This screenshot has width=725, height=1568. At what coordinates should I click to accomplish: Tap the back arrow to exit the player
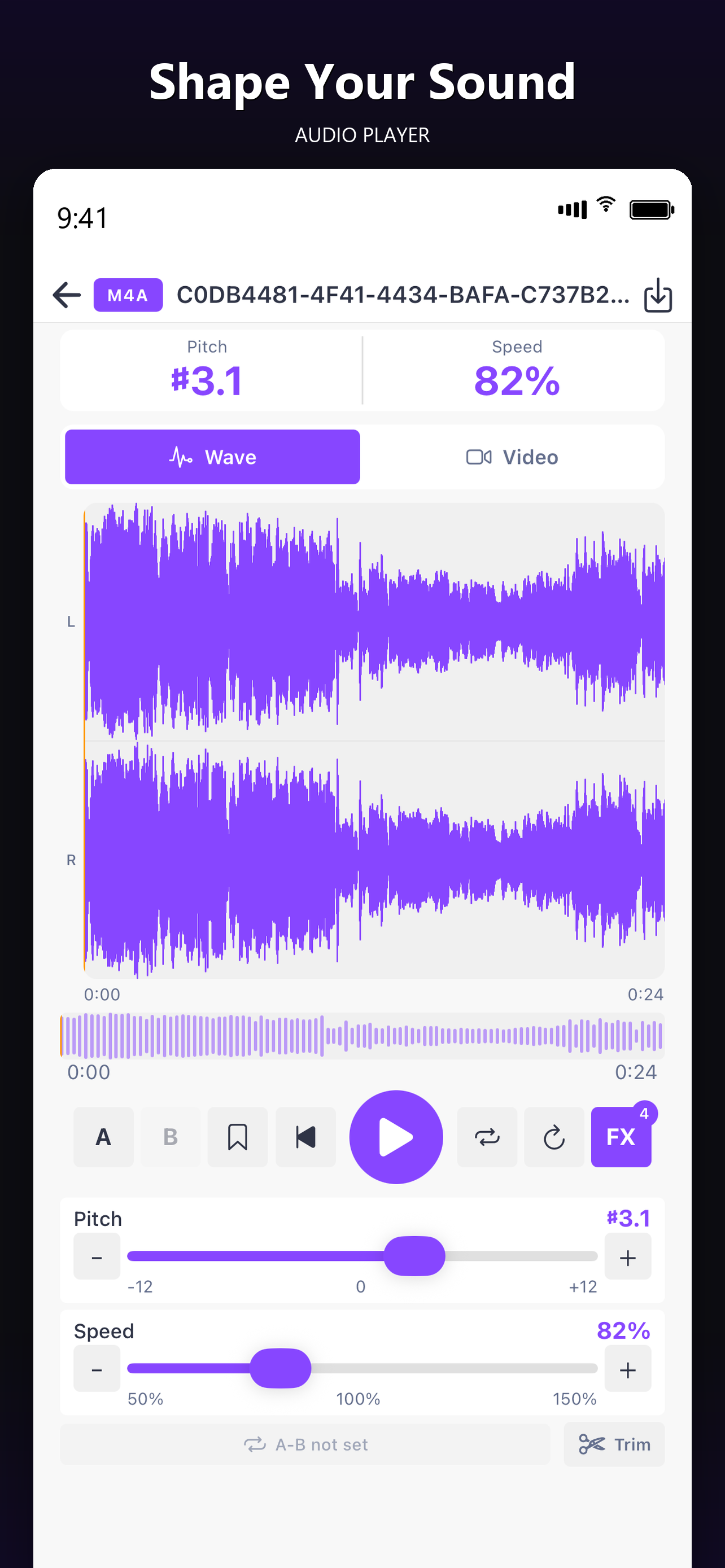tap(67, 295)
